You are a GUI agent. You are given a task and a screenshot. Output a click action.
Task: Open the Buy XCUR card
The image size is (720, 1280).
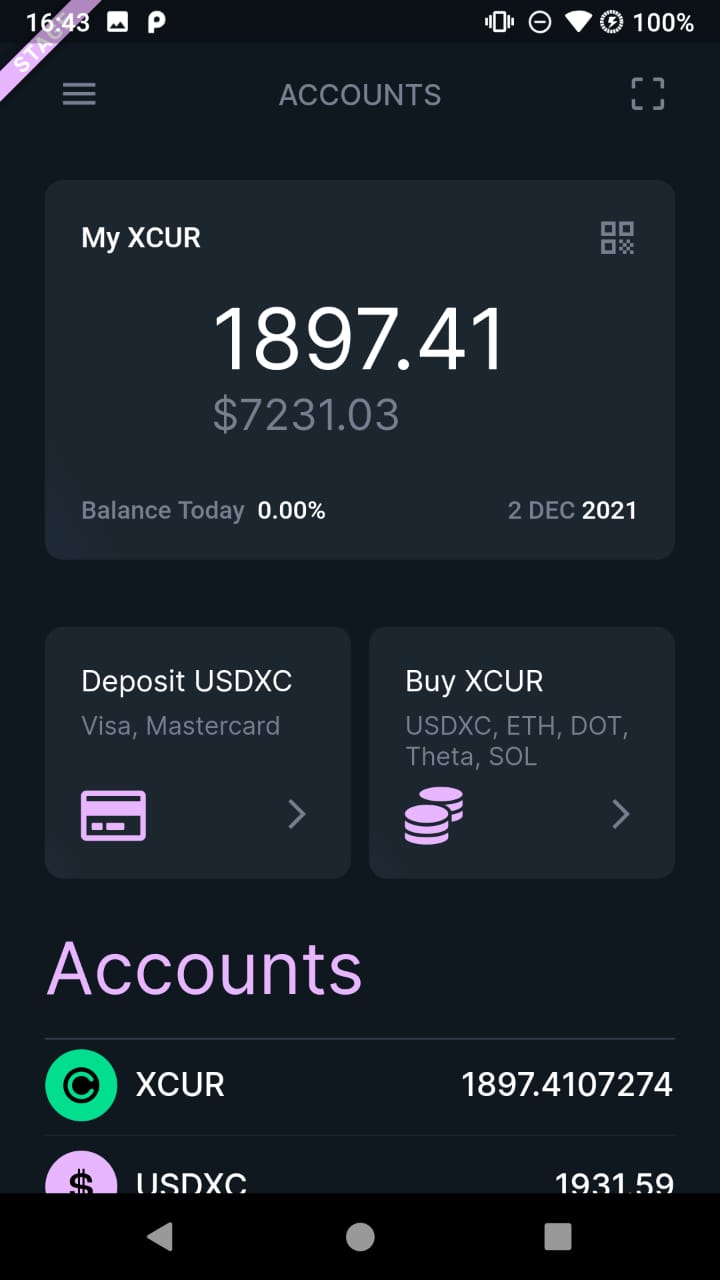coord(521,752)
